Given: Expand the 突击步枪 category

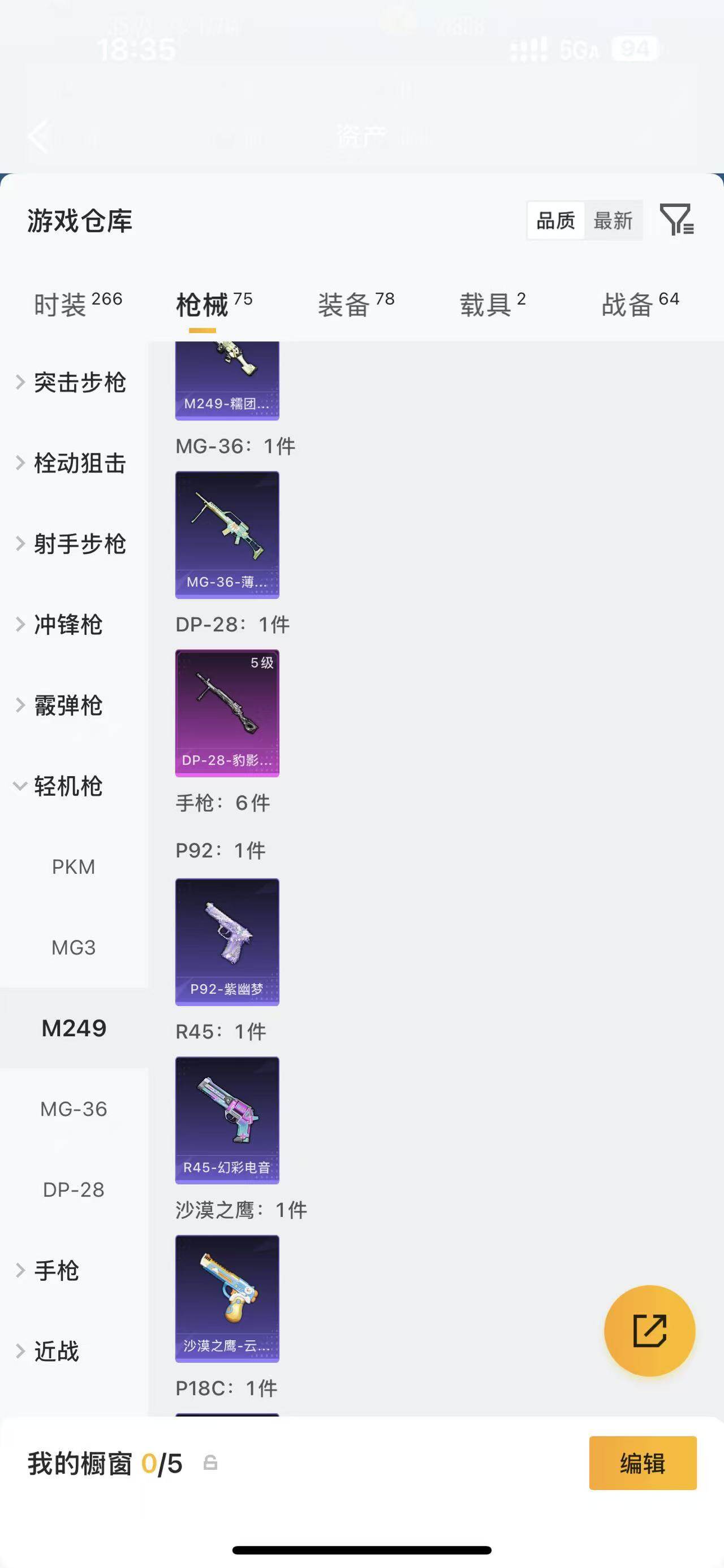Looking at the screenshot, I should click(x=79, y=383).
